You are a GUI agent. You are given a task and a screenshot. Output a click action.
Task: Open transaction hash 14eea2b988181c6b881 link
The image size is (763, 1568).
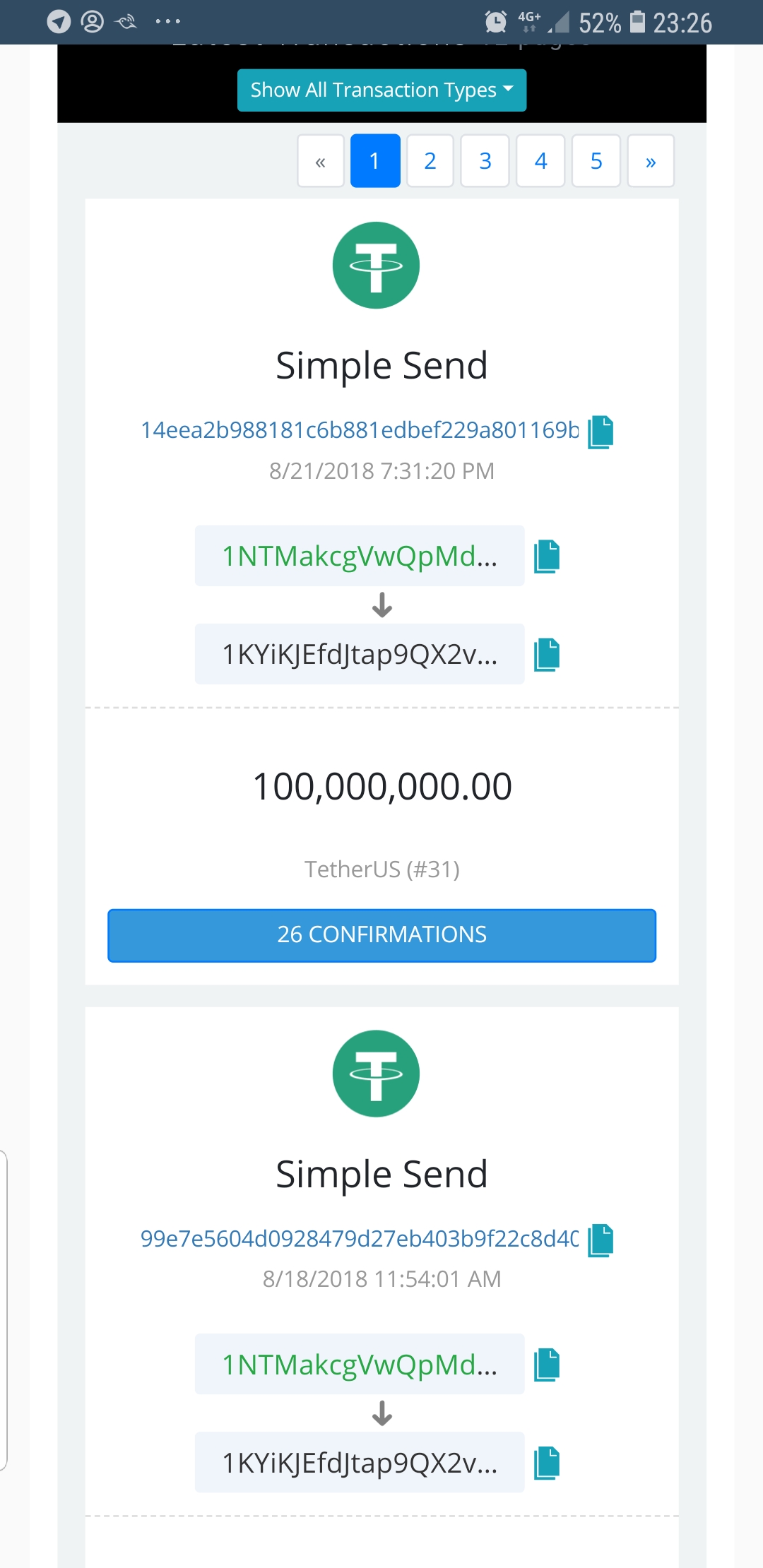pos(360,429)
